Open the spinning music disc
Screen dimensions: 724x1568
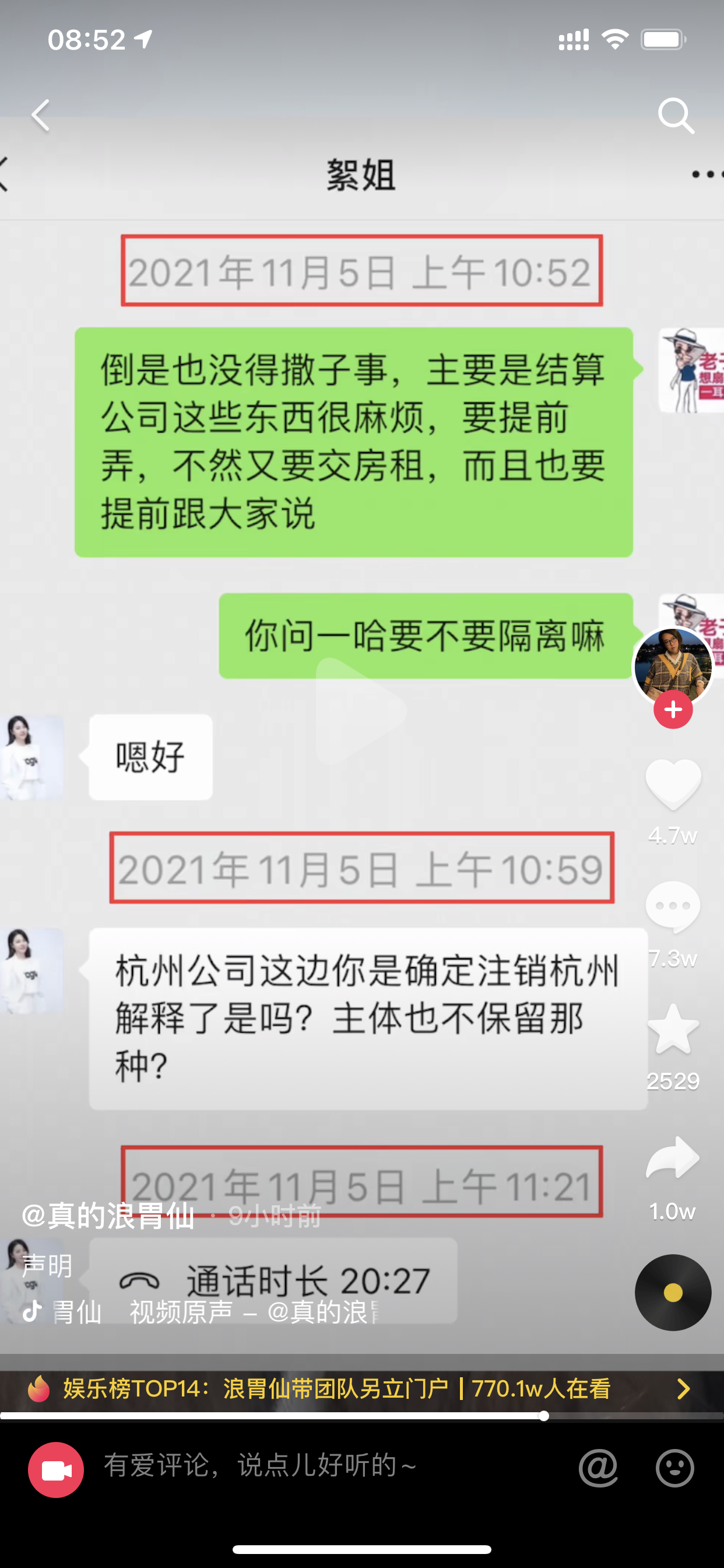(673, 1293)
